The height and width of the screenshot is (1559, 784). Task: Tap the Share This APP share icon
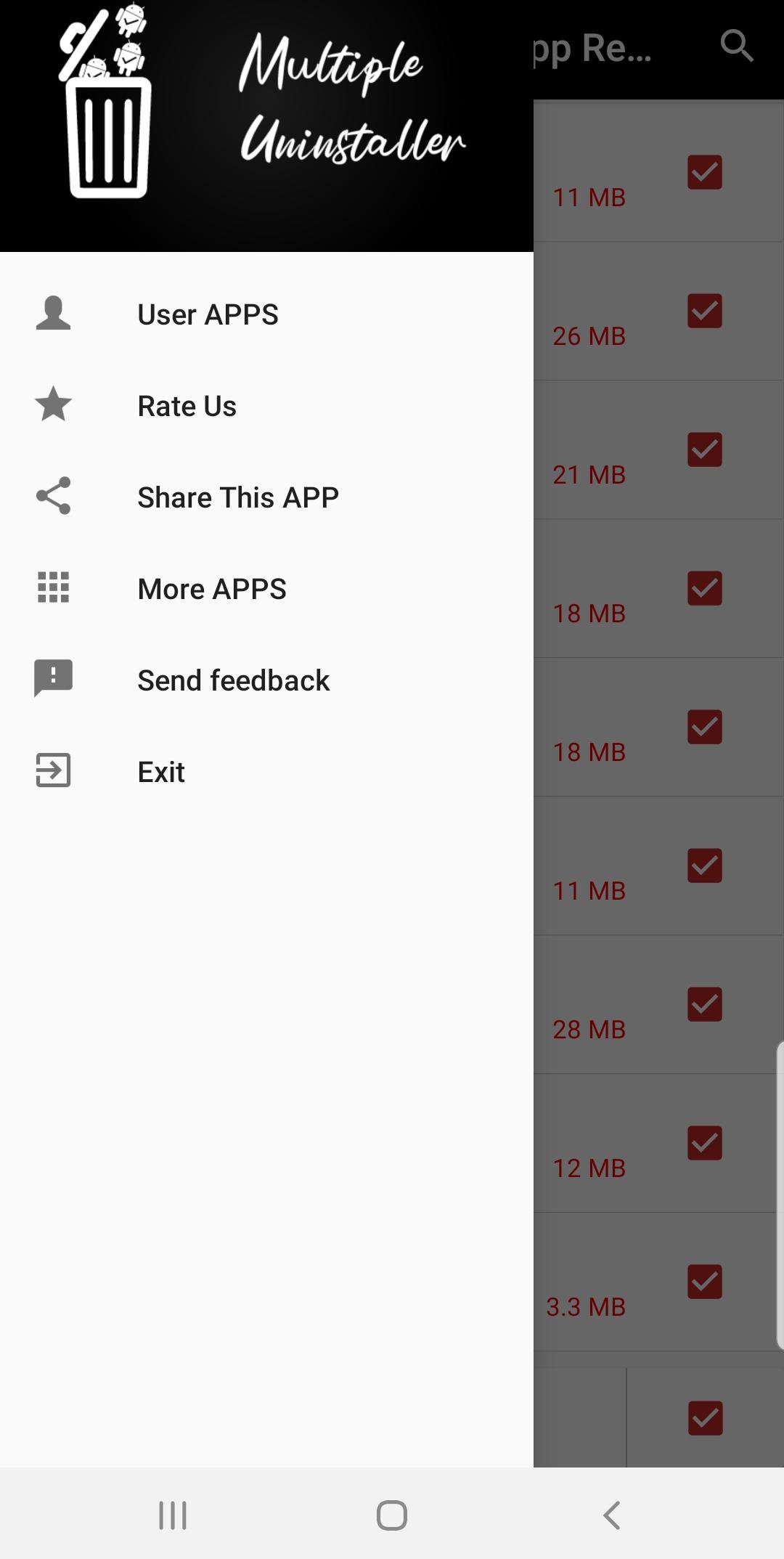[x=53, y=496]
